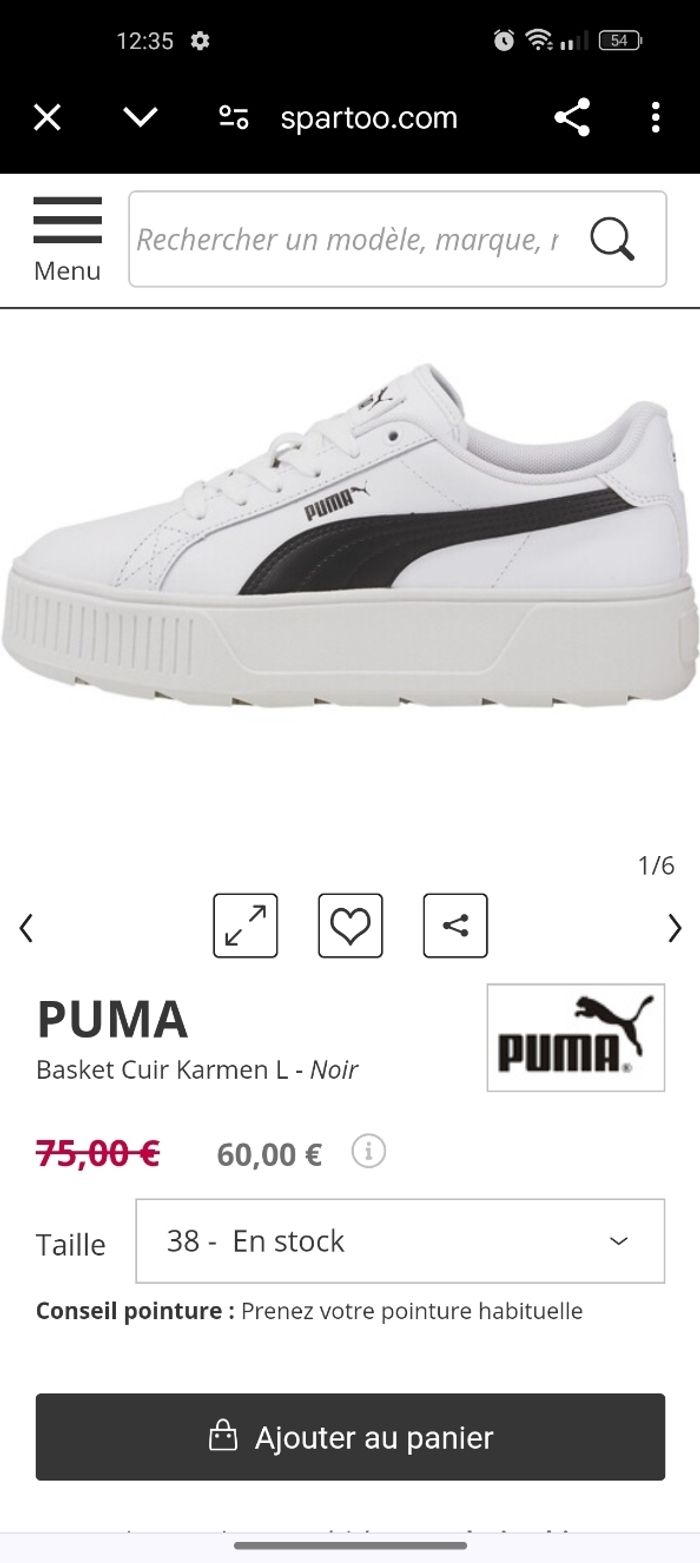Open site settings icon beside spartoo.com

pos(234,118)
